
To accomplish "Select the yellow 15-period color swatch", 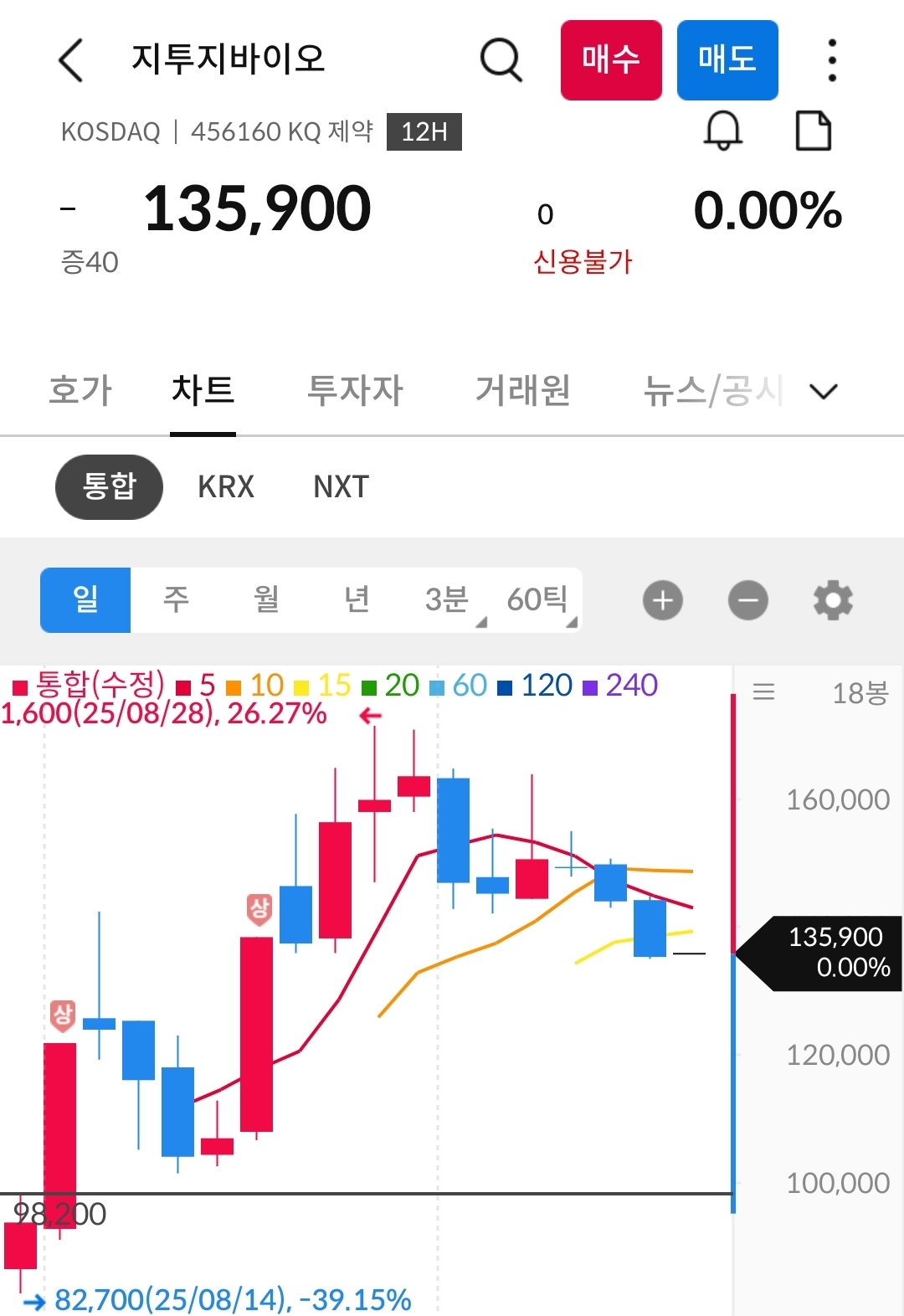I will pos(301,685).
